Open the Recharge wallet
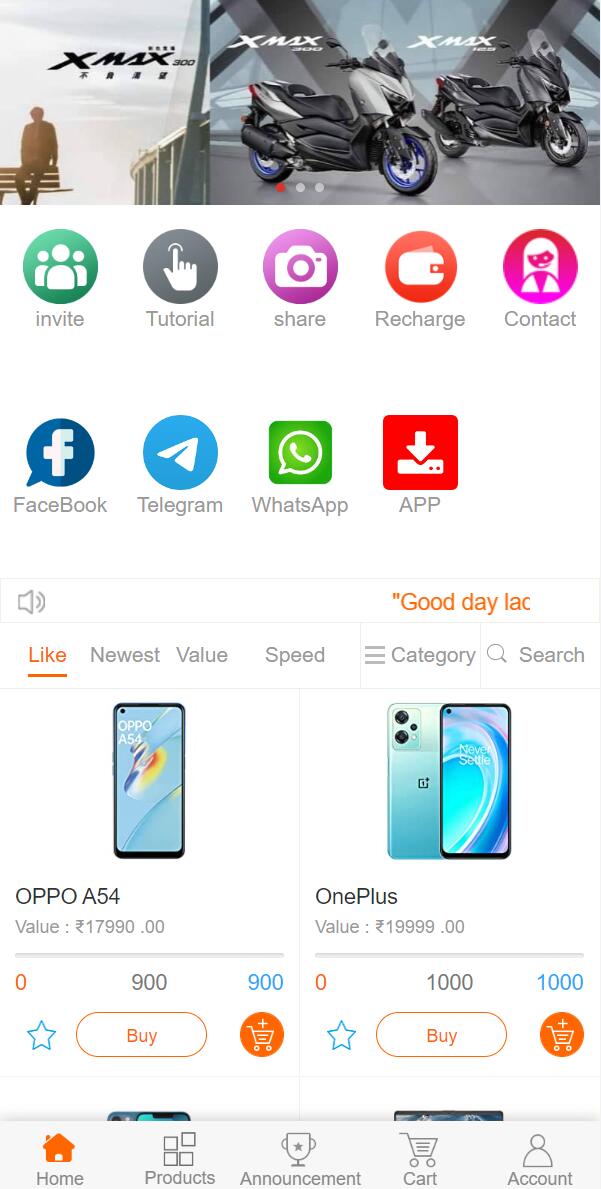Viewport: 601px width, 1189px height. click(x=420, y=267)
